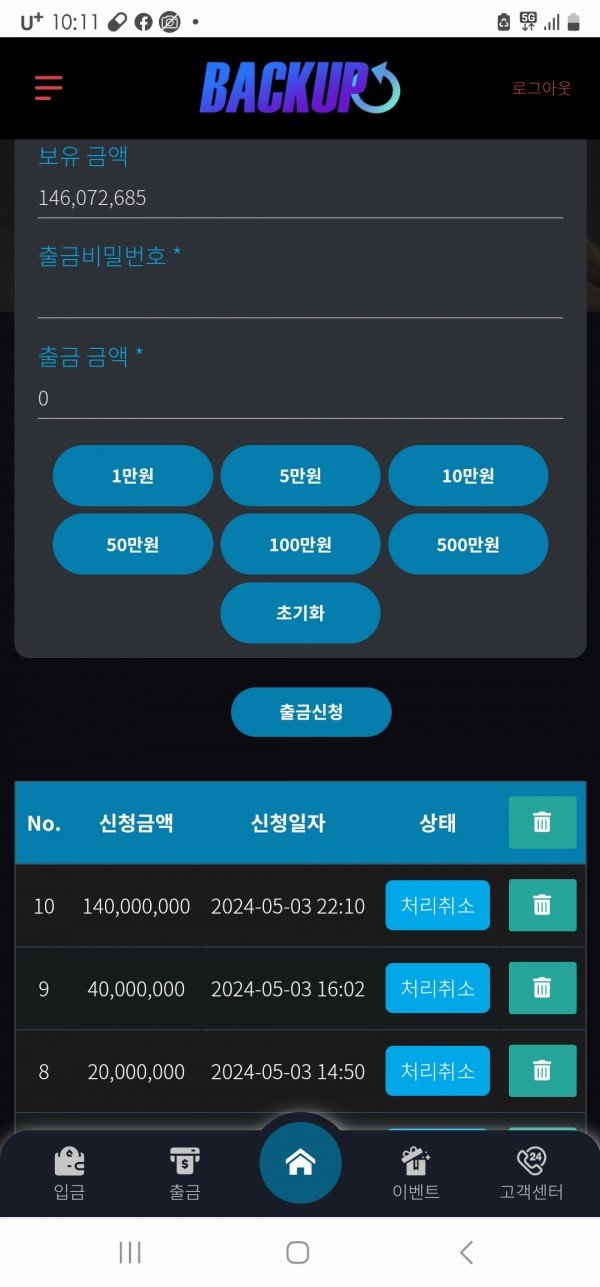The image size is (600, 1287).
Task: Tap 처리취소 for request No. 10
Action: (437, 905)
